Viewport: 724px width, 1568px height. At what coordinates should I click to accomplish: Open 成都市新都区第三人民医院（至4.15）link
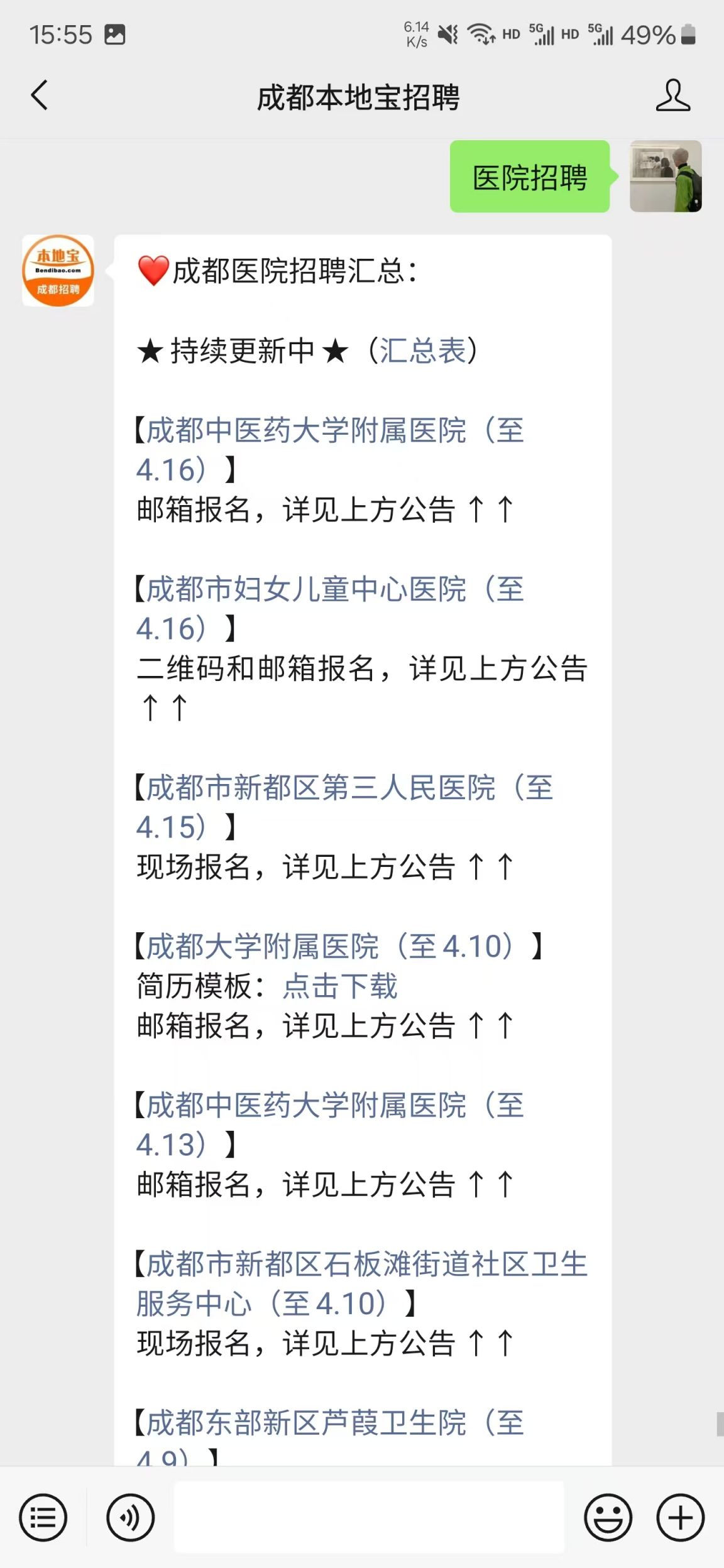pos(349,788)
